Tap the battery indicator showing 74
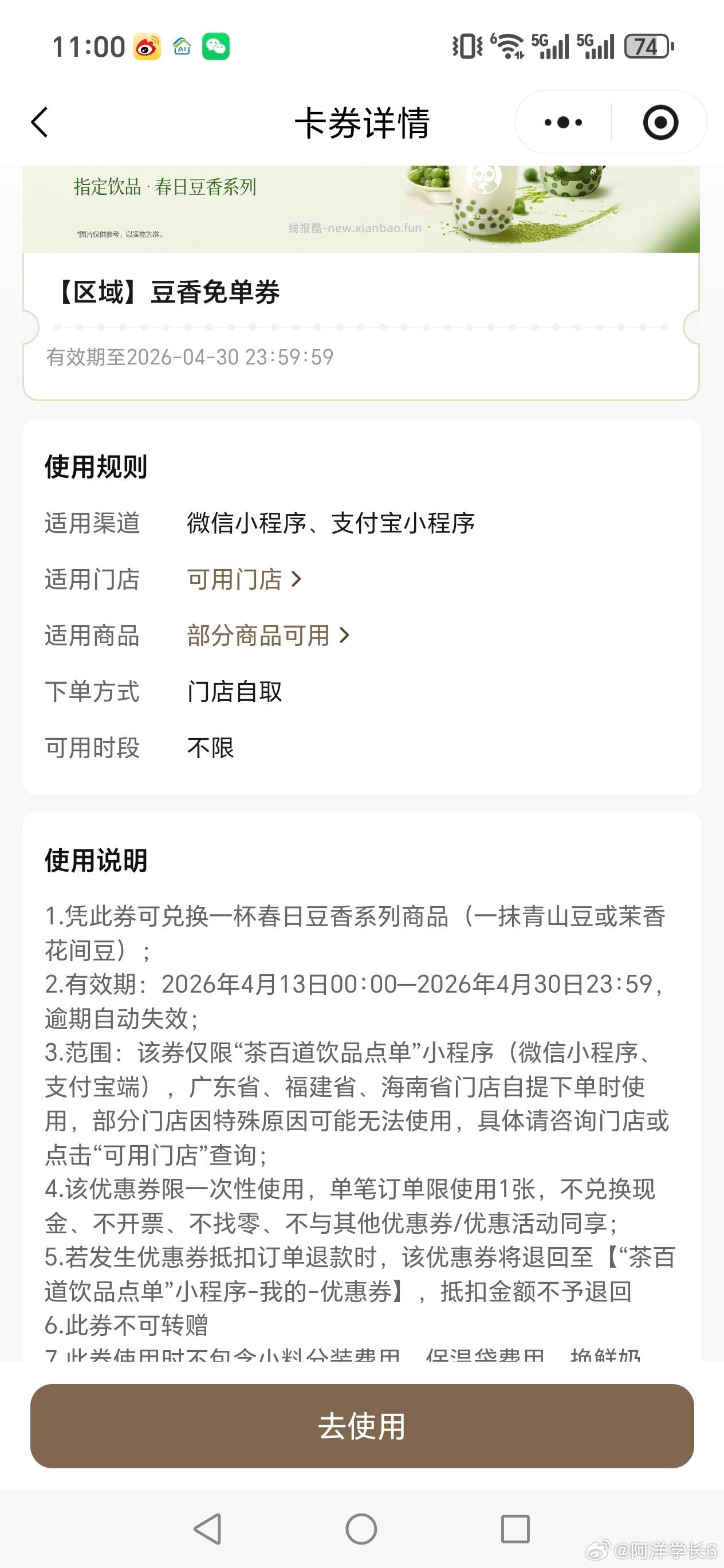 point(645,46)
